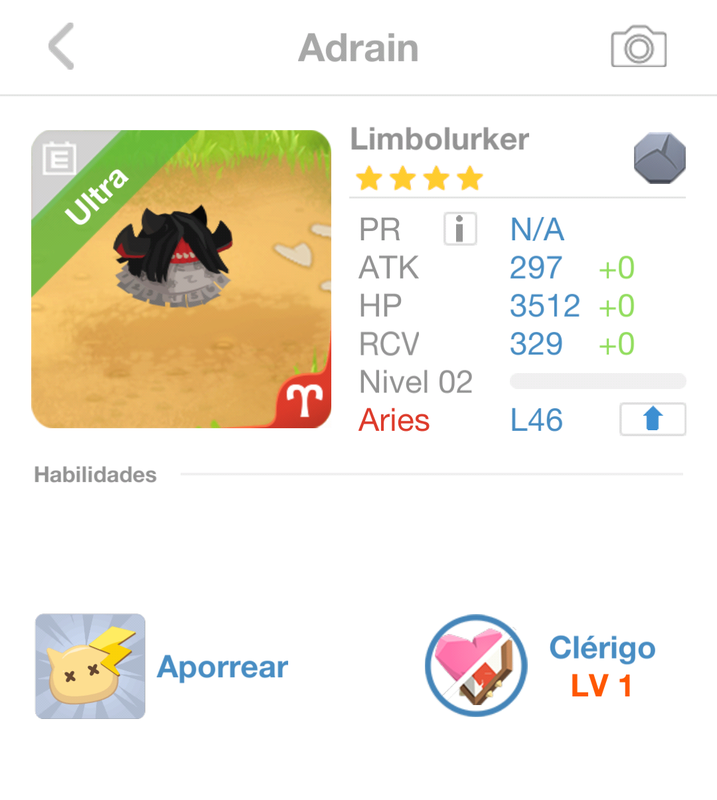Tap the gray stone icon beside Limbolurker

point(659,158)
